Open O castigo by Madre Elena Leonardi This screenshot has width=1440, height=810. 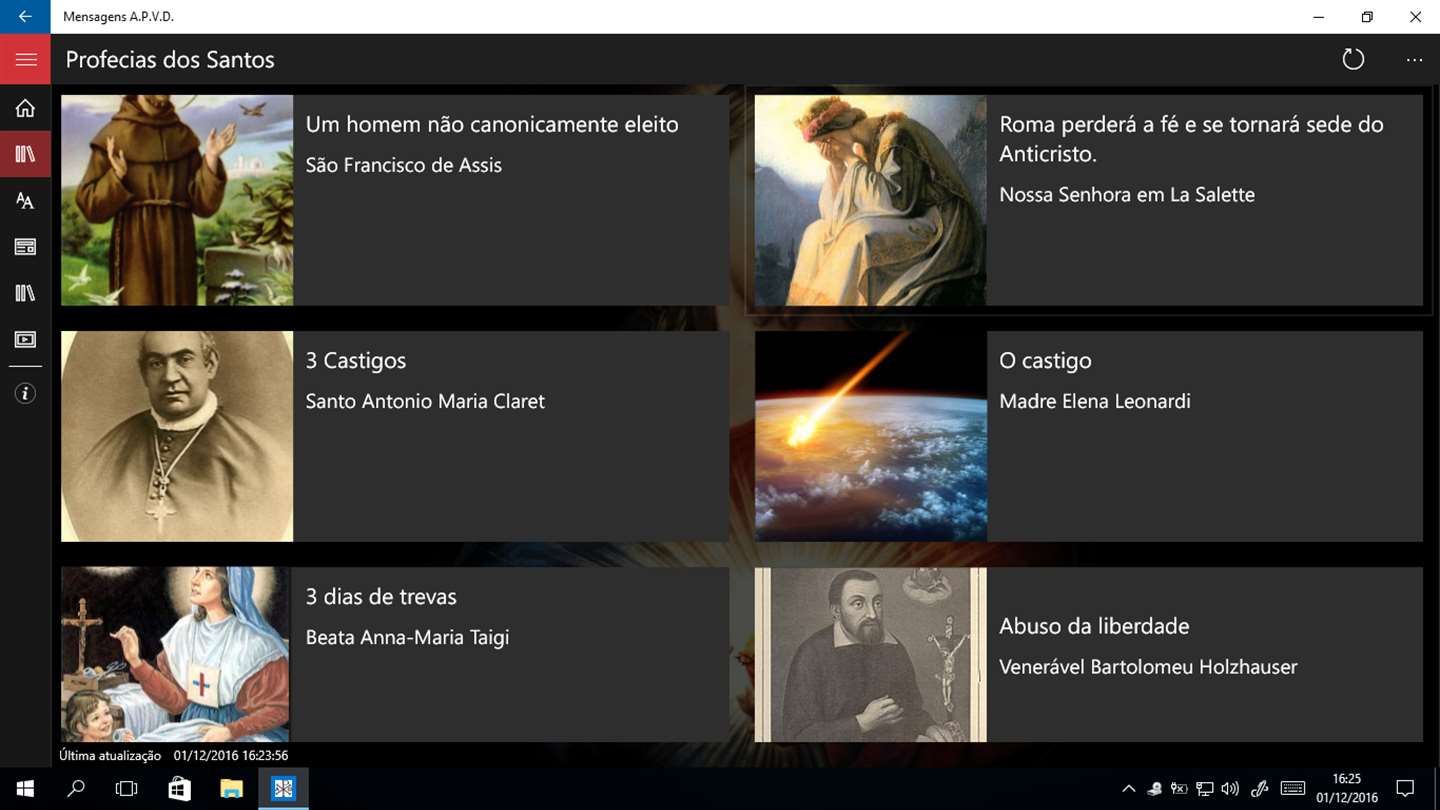(1088, 436)
